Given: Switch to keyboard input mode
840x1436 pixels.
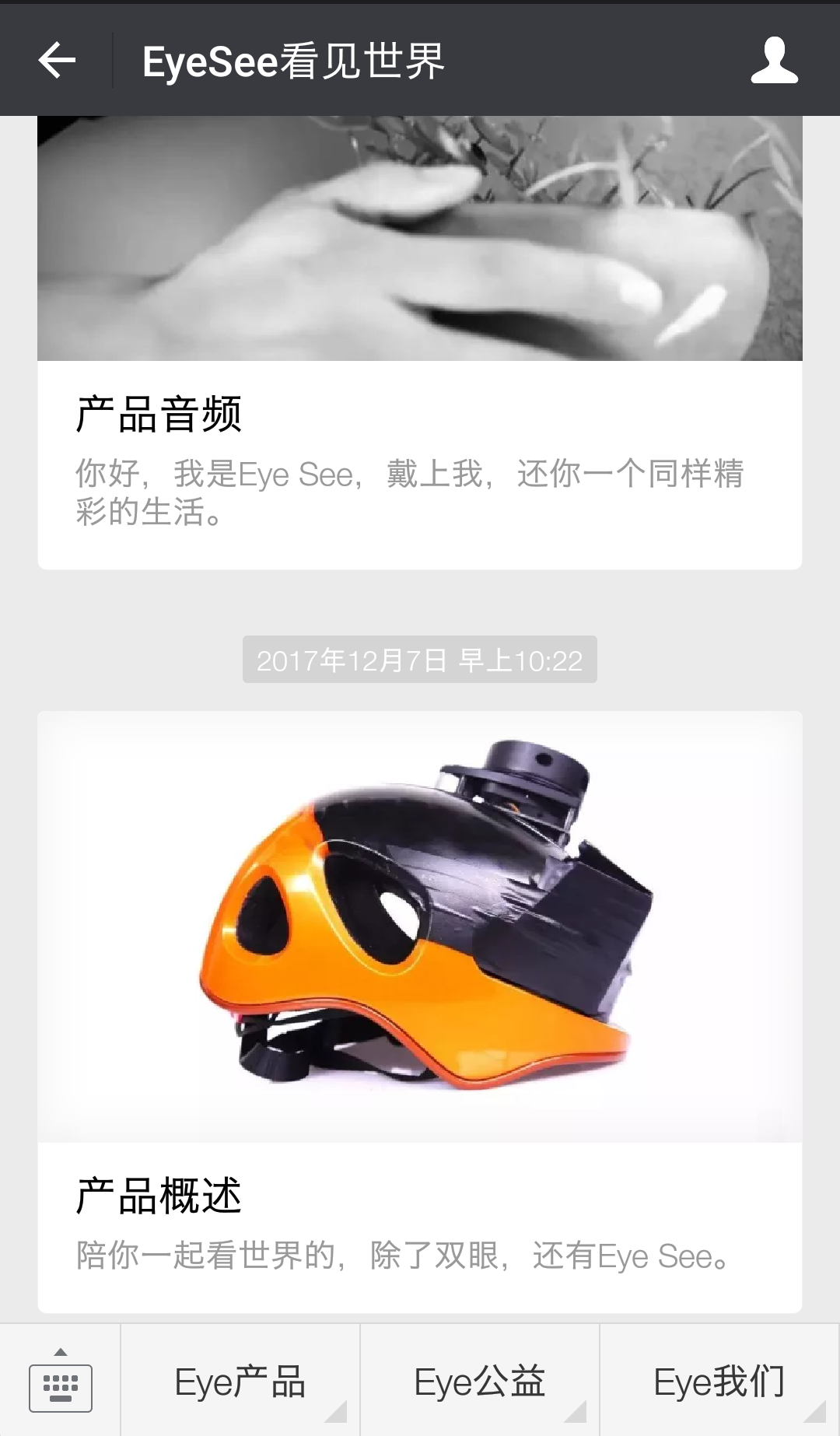Looking at the screenshot, I should 60,1382.
